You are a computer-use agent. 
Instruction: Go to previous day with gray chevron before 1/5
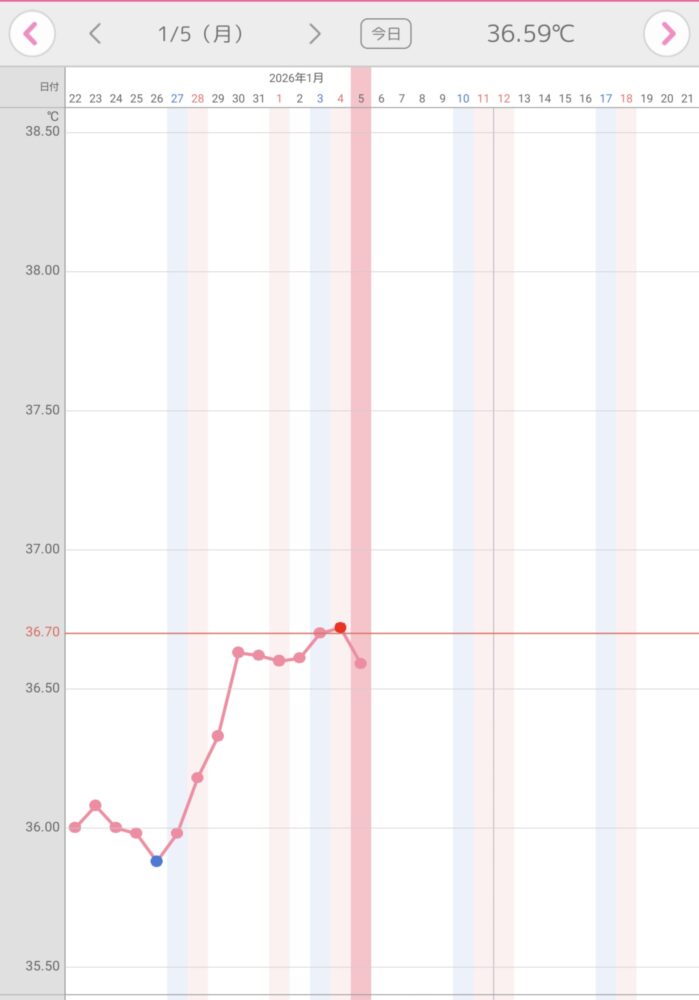pos(95,34)
